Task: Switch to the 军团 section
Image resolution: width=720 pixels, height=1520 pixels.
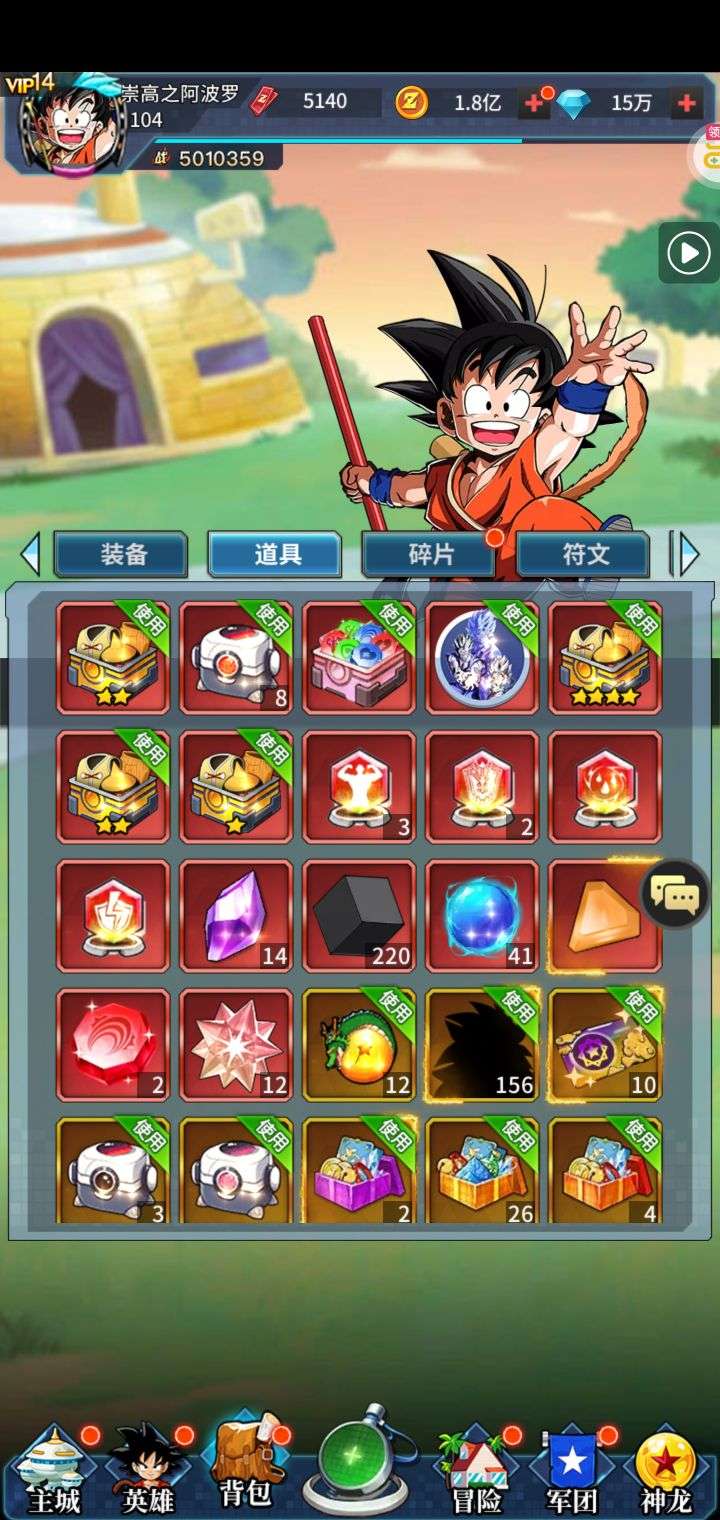Action: (x=571, y=1468)
